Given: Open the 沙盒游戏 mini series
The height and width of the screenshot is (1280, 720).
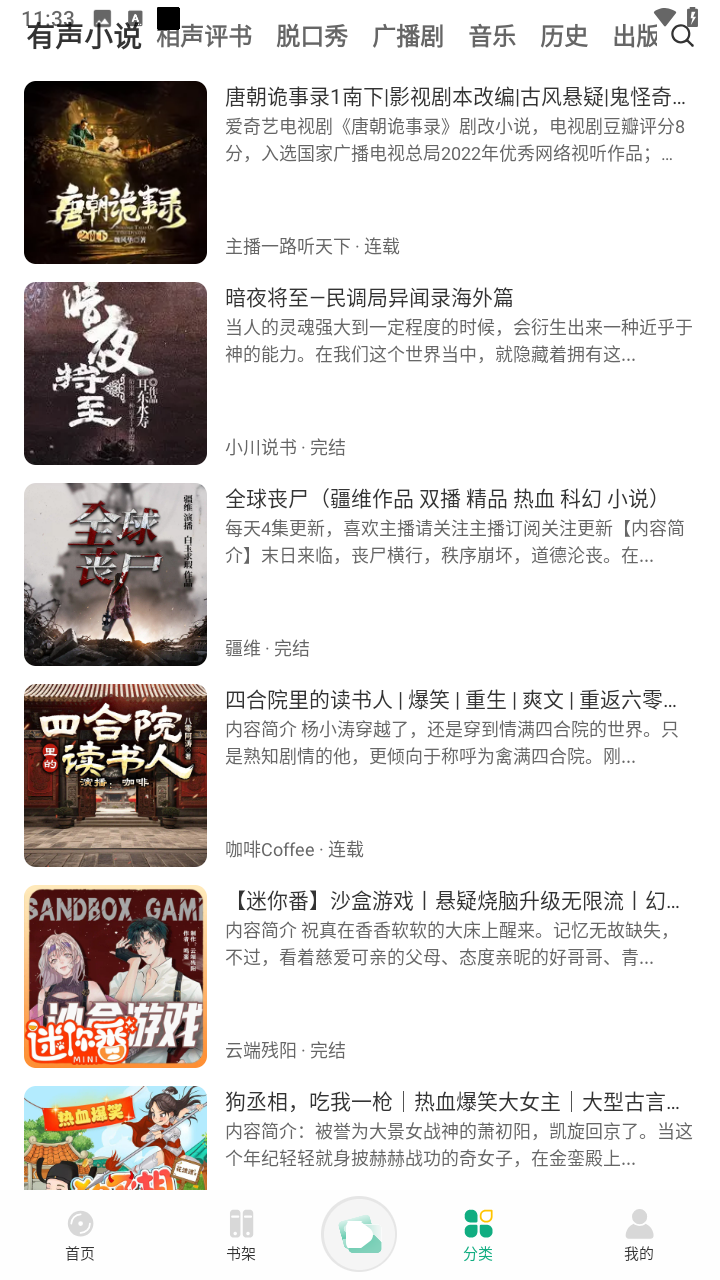Looking at the screenshot, I should tap(452, 901).
